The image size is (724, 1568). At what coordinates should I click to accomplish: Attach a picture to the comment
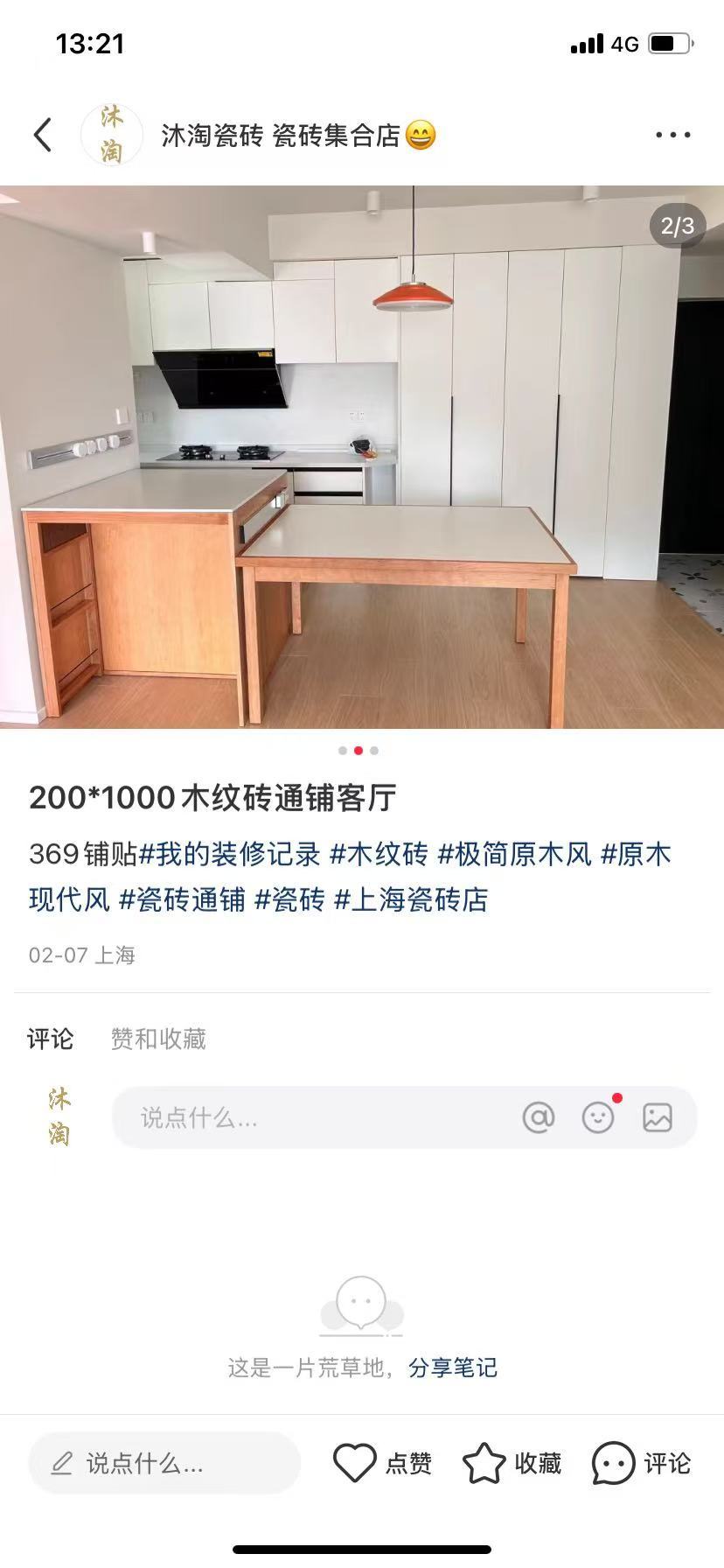(x=658, y=1117)
